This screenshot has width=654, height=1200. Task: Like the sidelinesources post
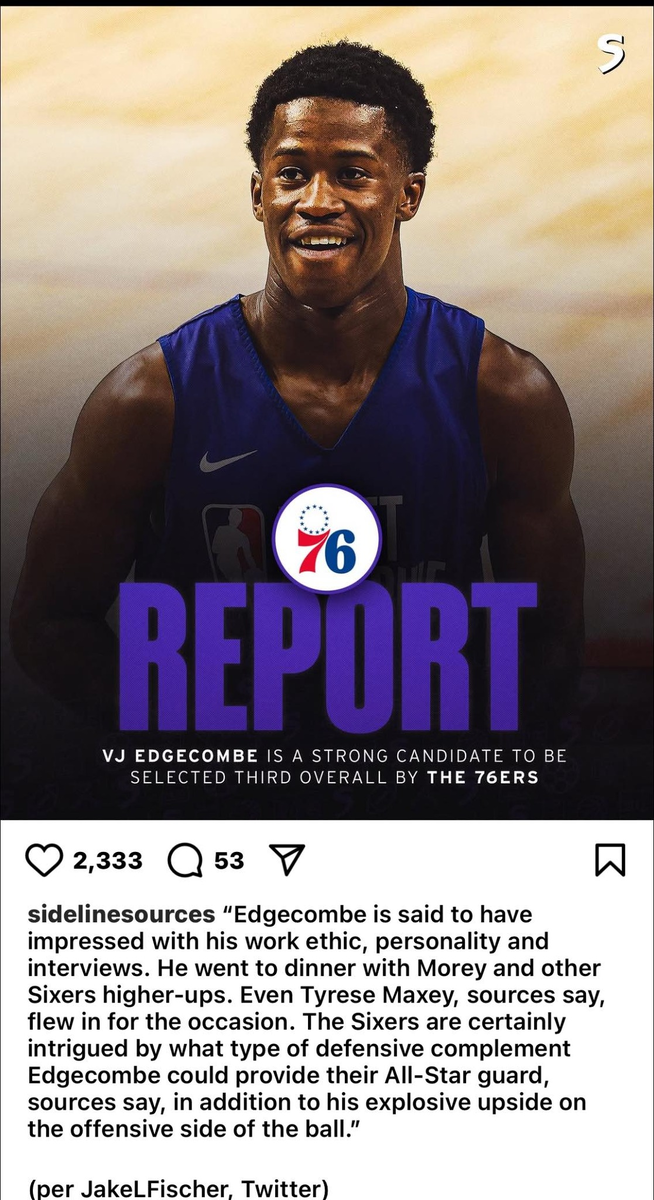tap(46, 860)
